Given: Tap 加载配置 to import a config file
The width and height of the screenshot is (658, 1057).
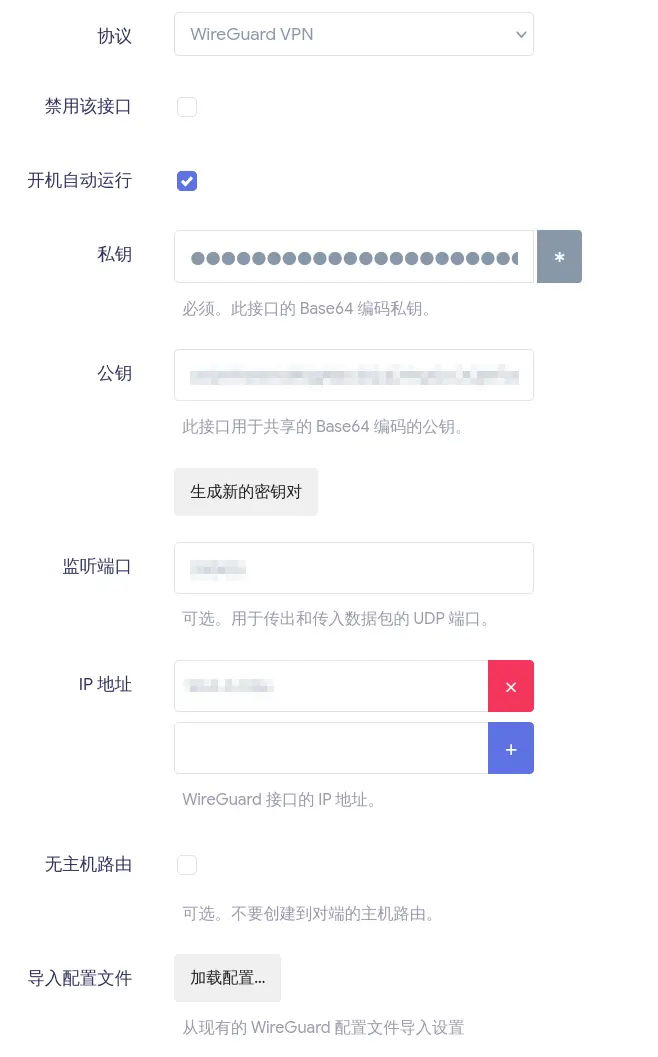Looking at the screenshot, I should tap(227, 978).
